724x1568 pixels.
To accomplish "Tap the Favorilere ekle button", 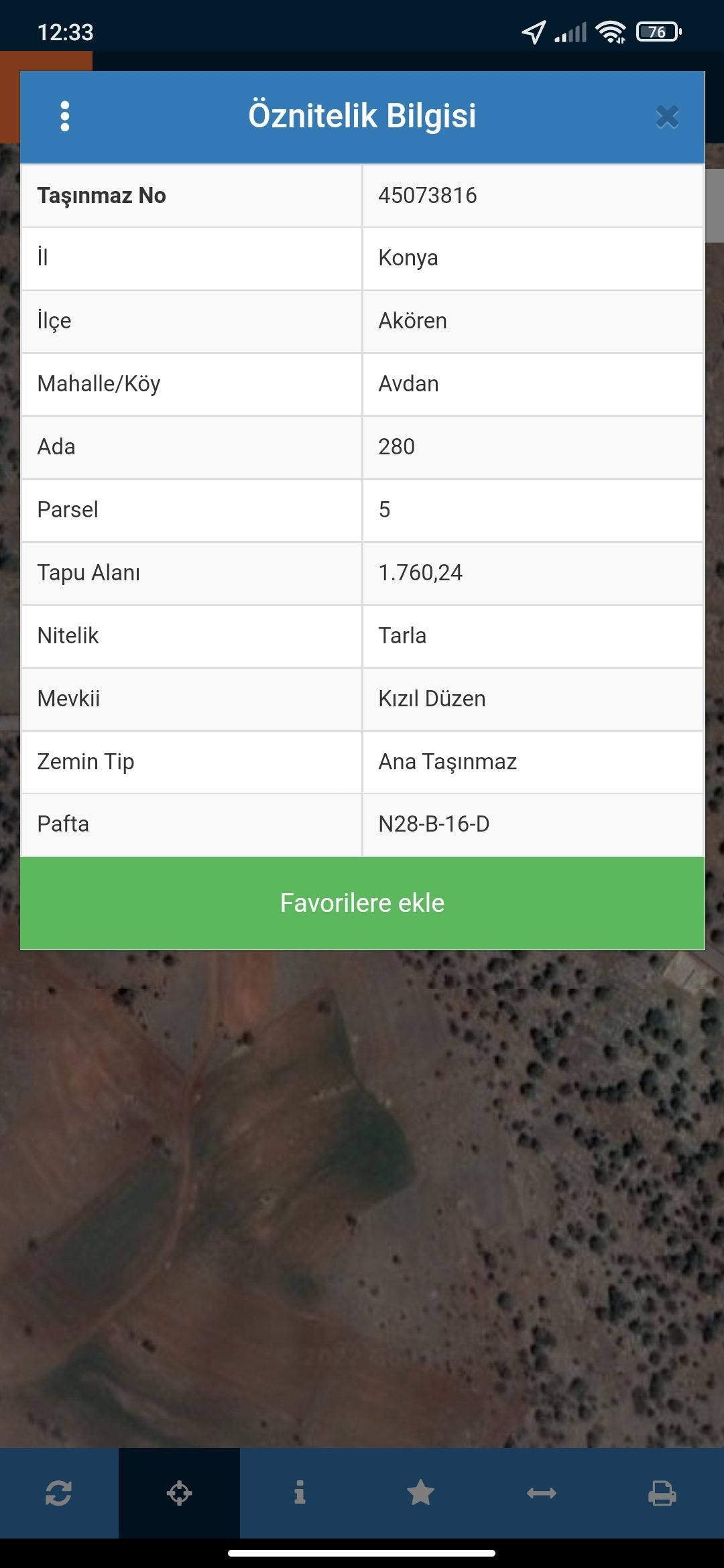I will pyautogui.click(x=362, y=903).
